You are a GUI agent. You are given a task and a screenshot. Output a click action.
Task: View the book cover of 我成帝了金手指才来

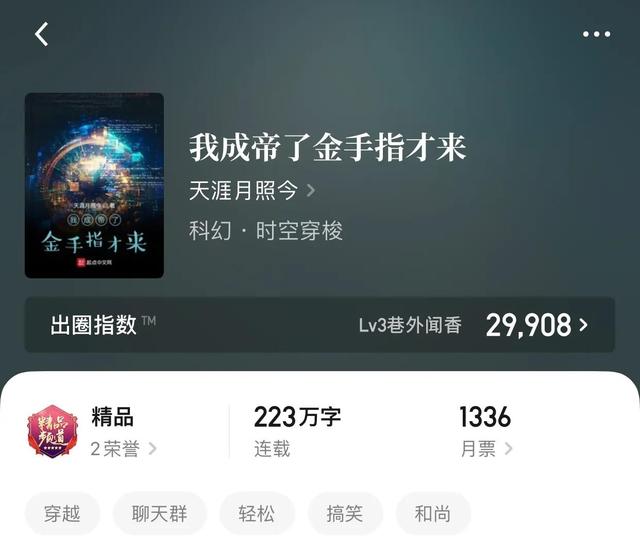94,186
